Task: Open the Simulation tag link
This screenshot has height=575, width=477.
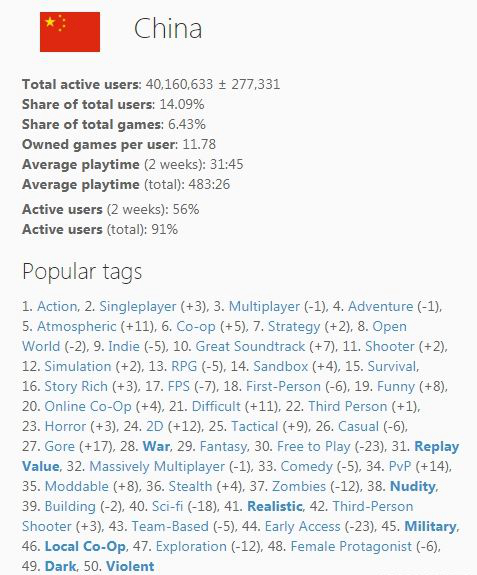Action: click(78, 367)
